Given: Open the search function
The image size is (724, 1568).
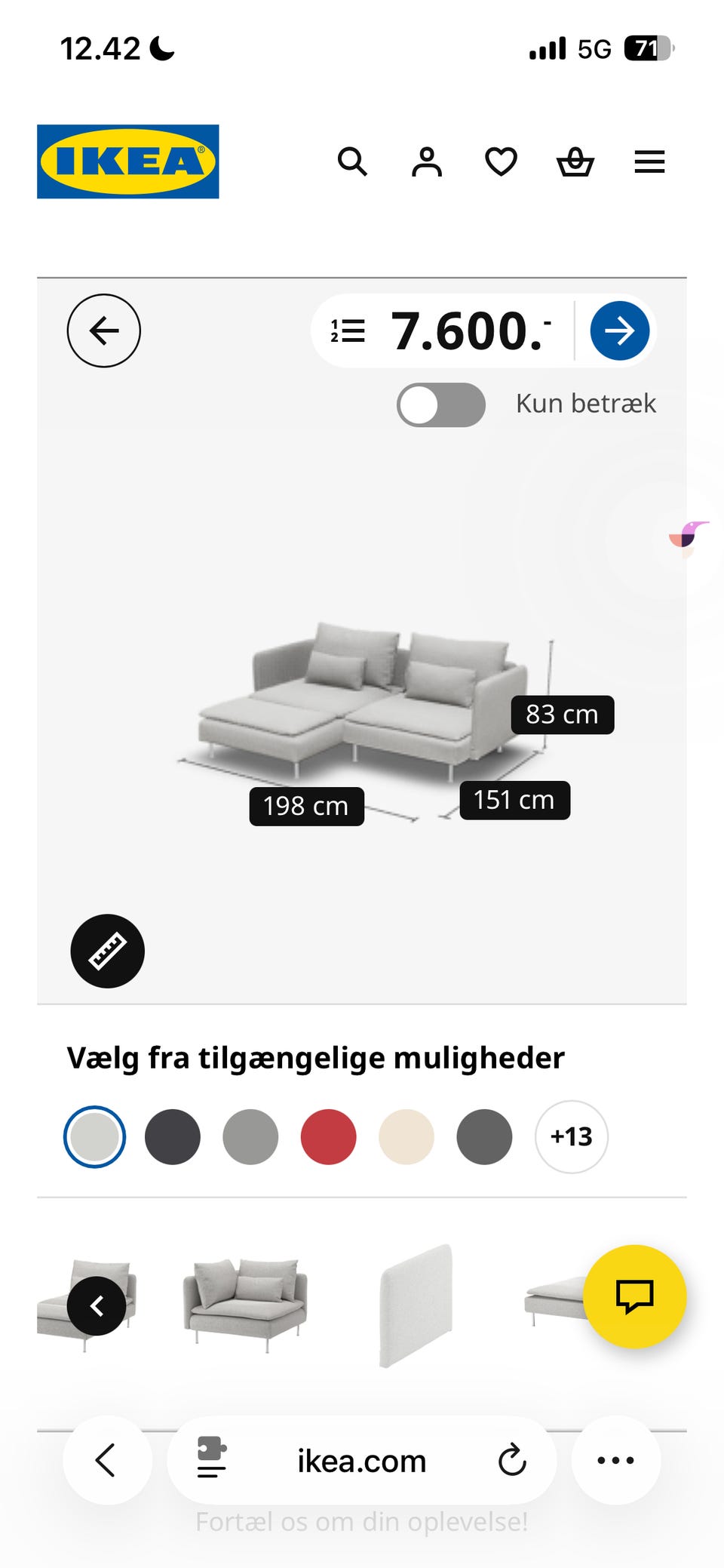Looking at the screenshot, I should 352,161.
